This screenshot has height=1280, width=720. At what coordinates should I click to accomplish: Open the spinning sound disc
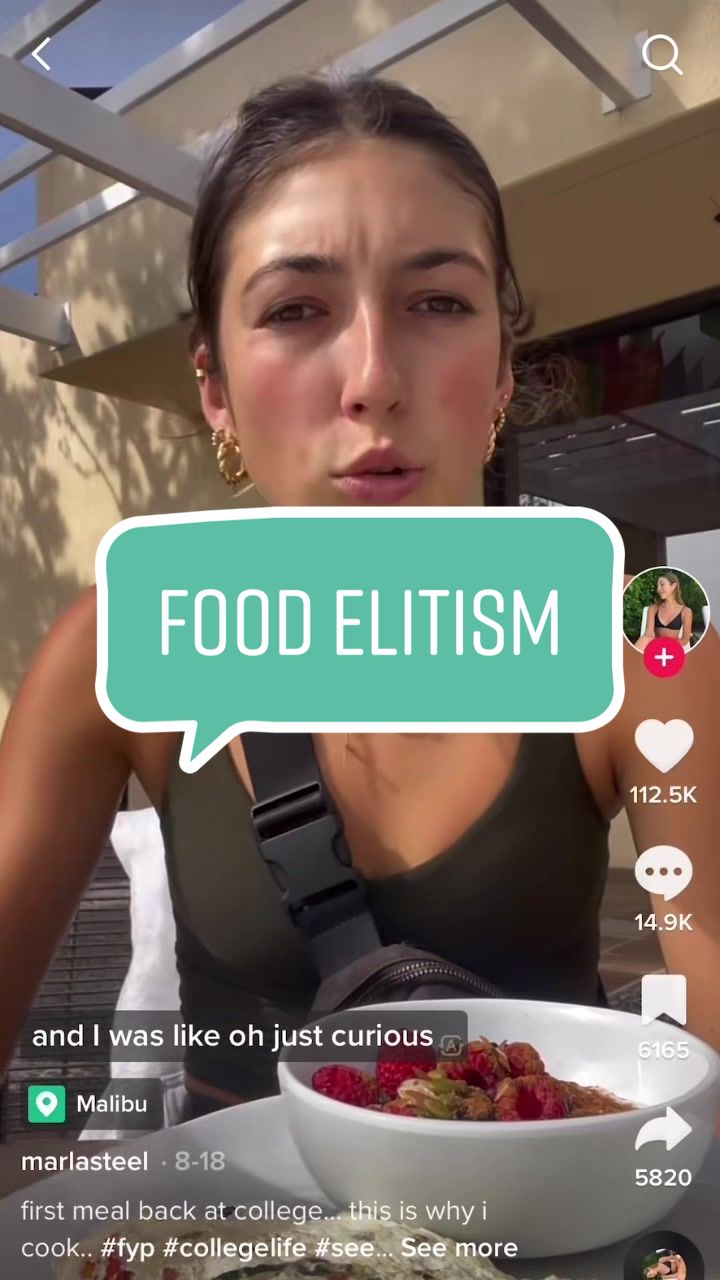coord(664,1258)
